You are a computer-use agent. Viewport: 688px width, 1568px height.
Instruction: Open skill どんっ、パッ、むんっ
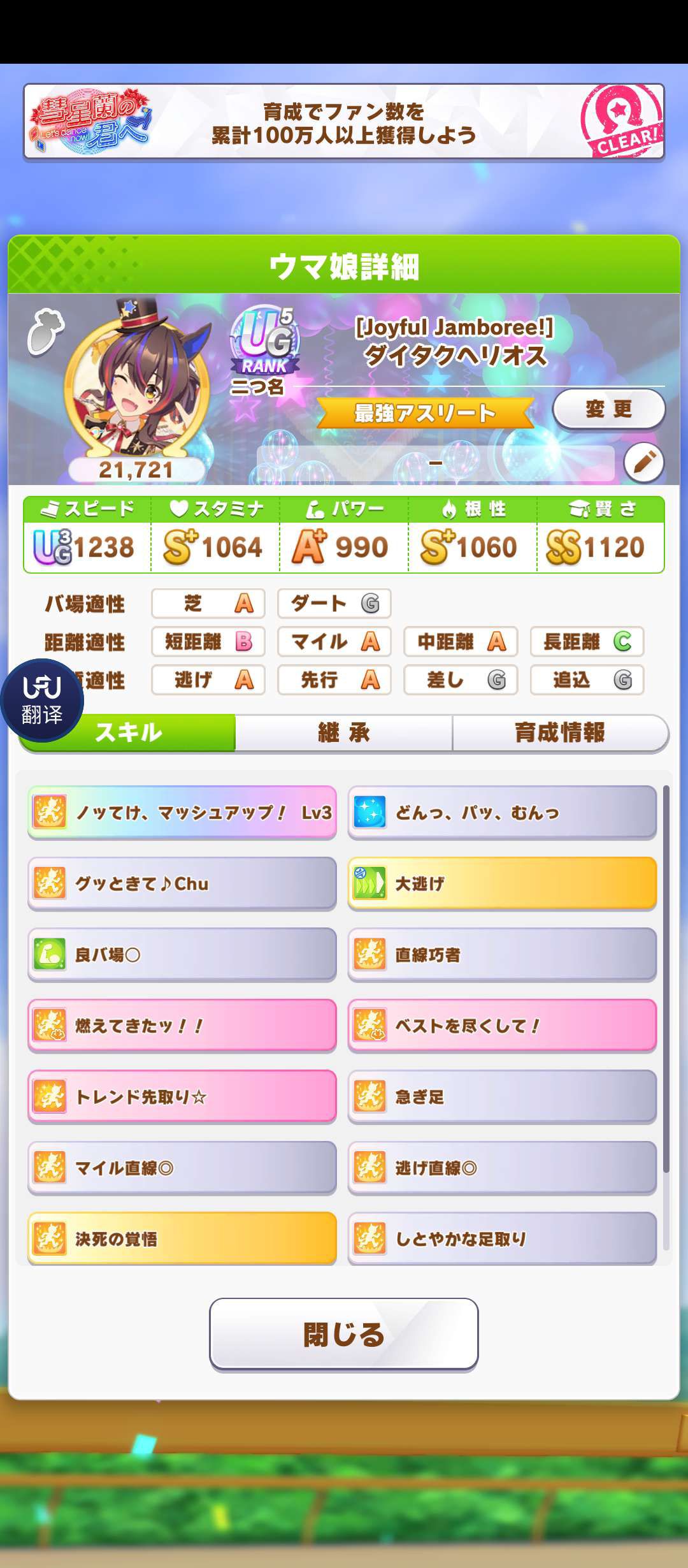pyautogui.click(x=502, y=813)
